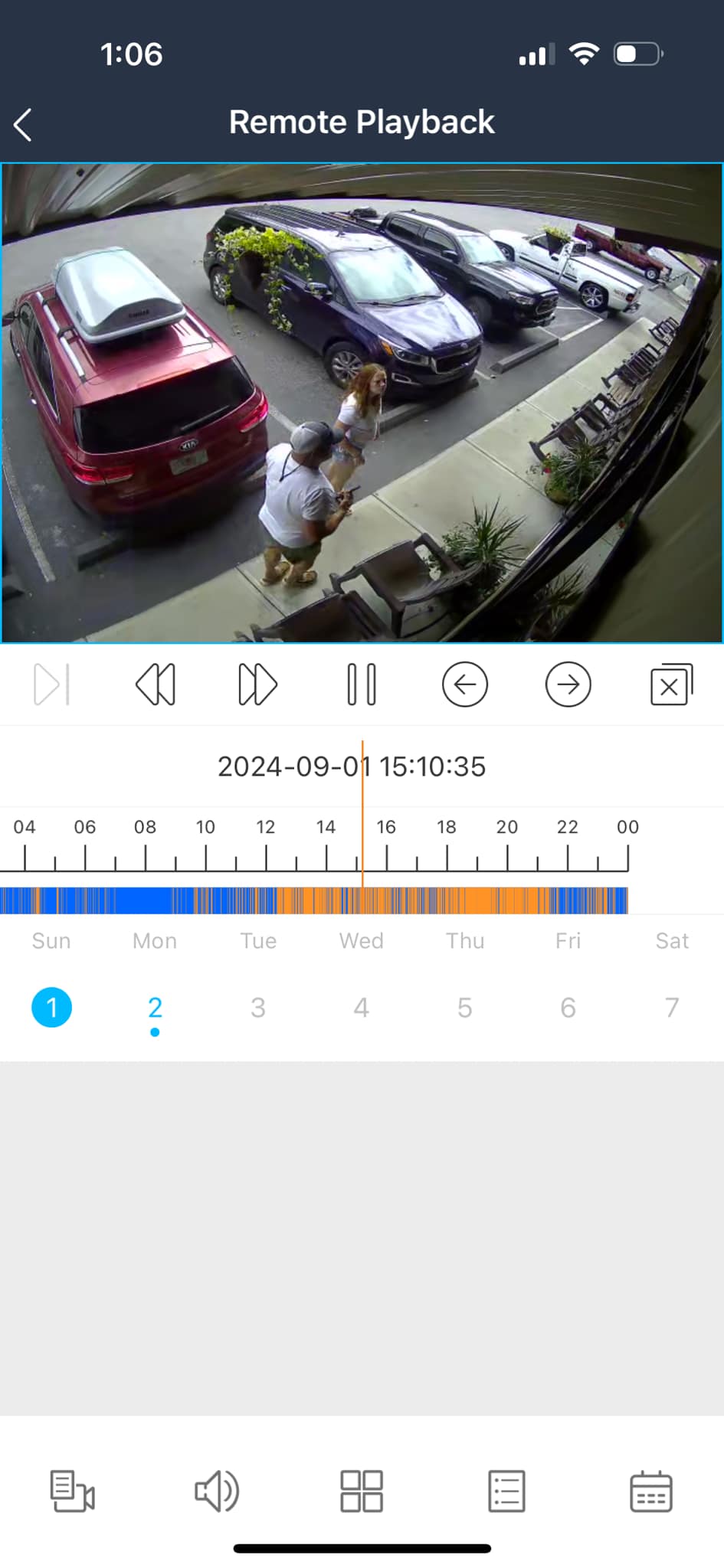Speed up playback with the fast-forward icon

(x=257, y=684)
